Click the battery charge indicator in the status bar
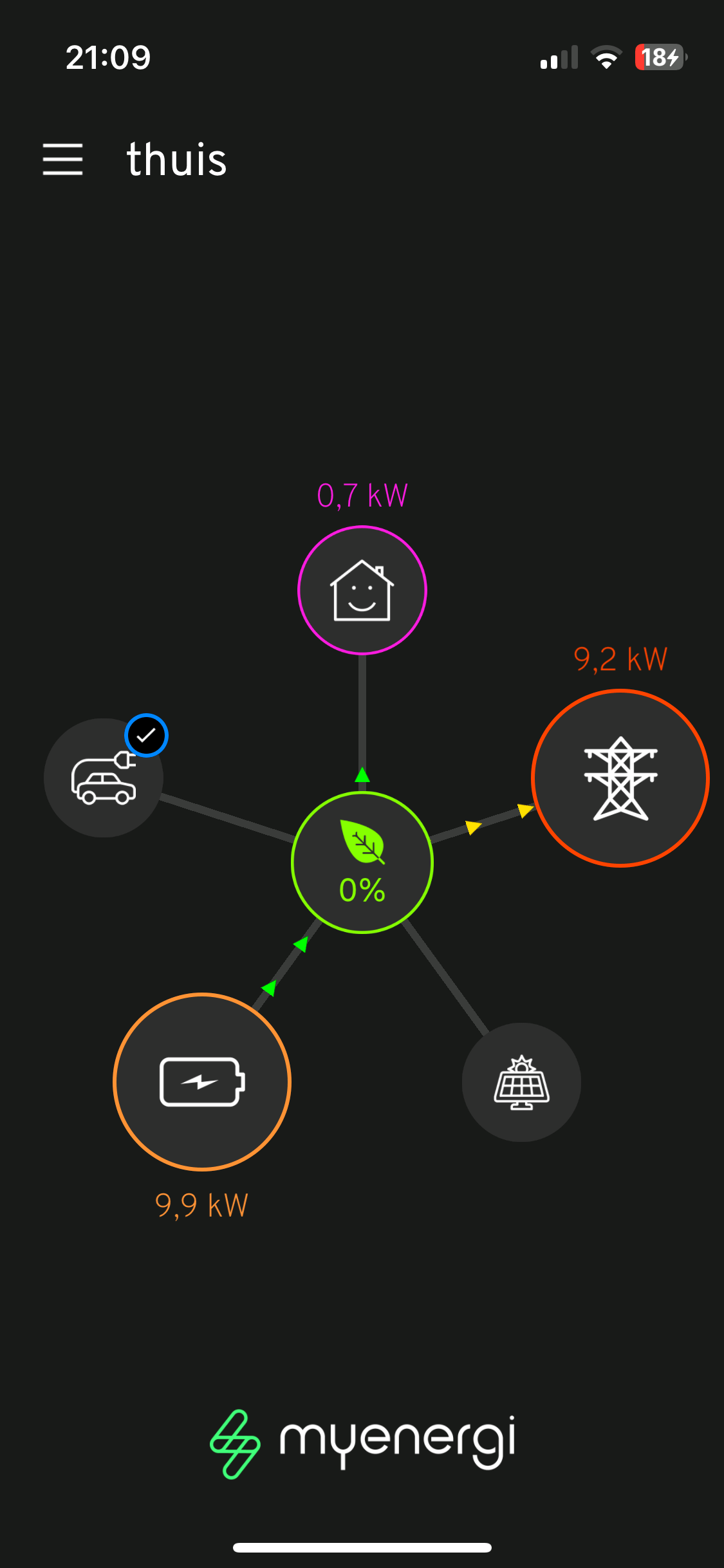 (658, 58)
